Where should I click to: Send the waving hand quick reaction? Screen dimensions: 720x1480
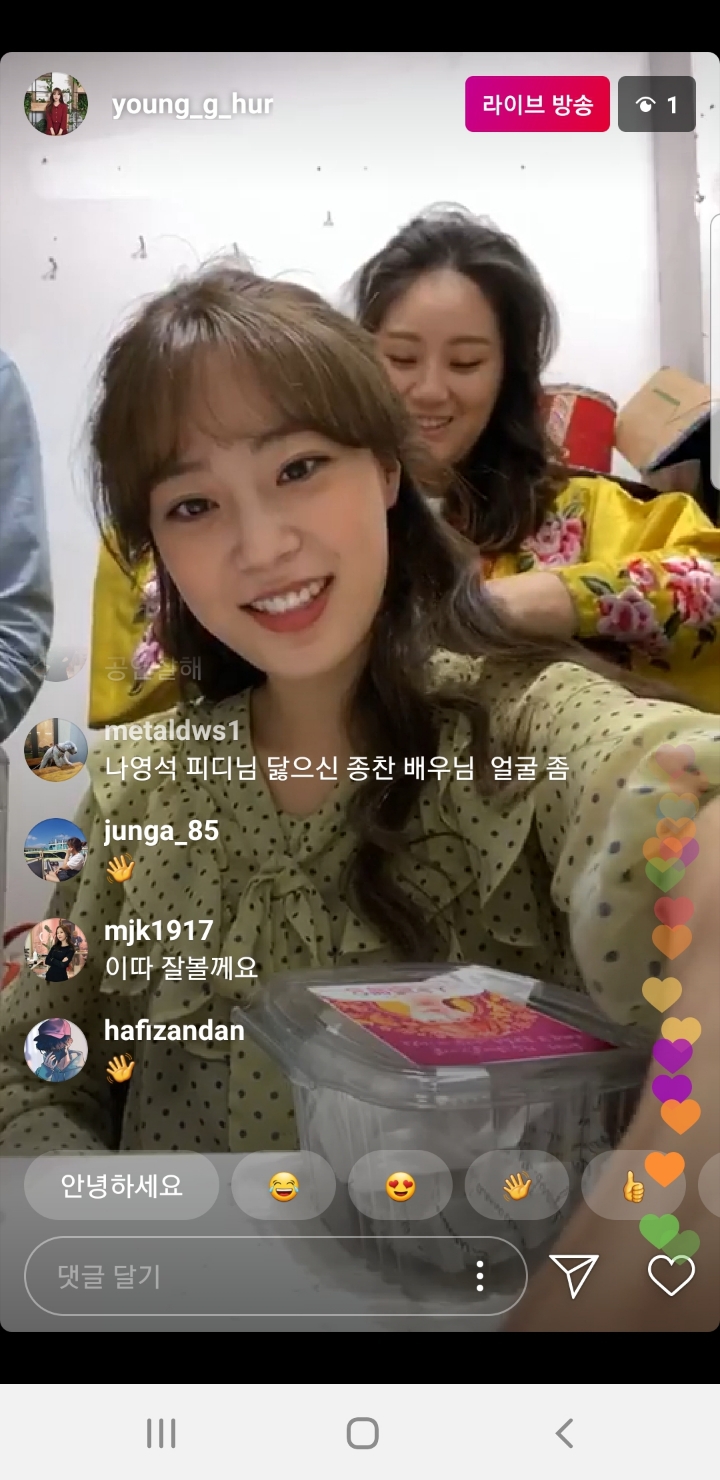[x=517, y=1186]
